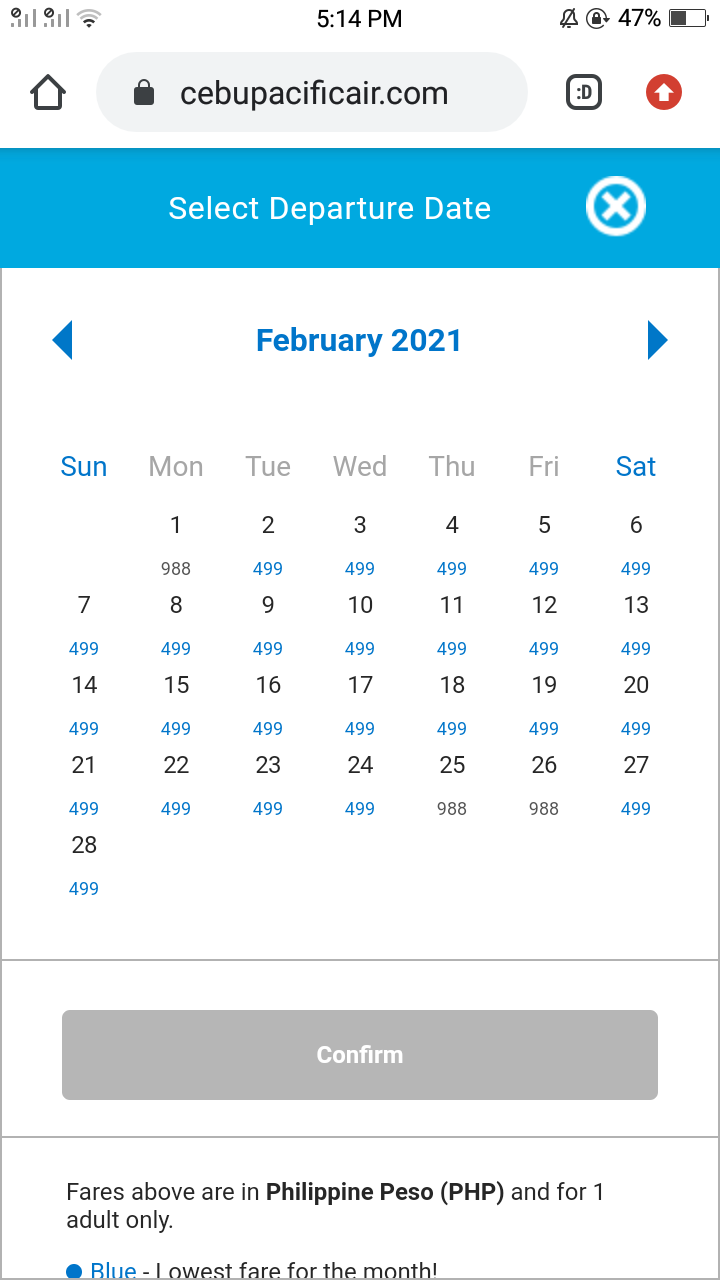Open the browser home page

point(48,93)
